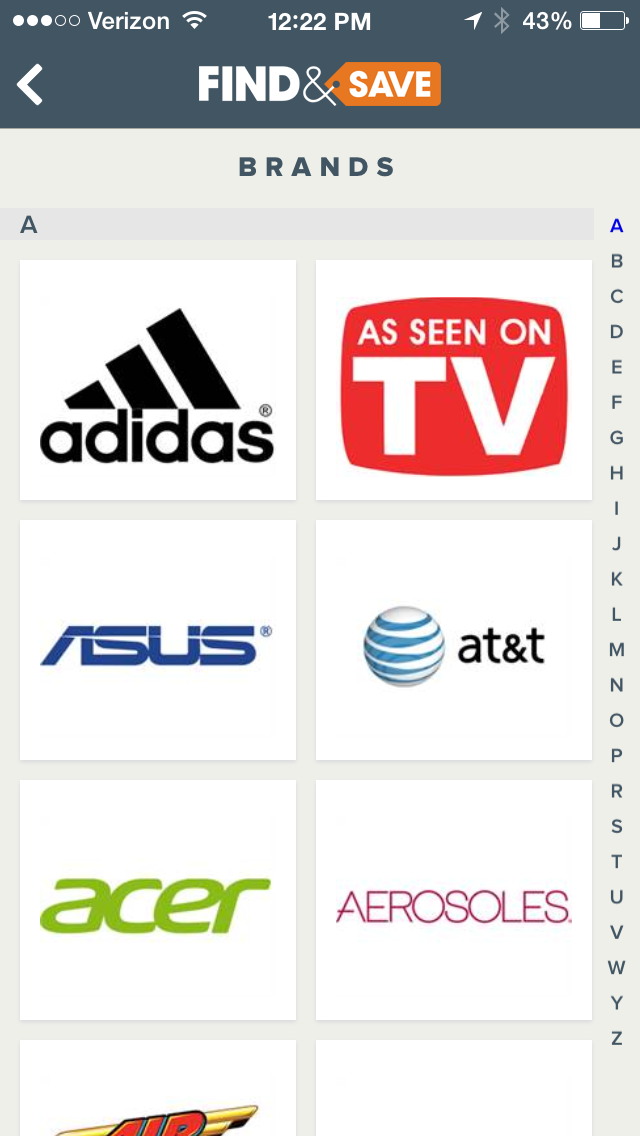Jump to letter W in index
This screenshot has height=1136, width=640.
coord(617,967)
